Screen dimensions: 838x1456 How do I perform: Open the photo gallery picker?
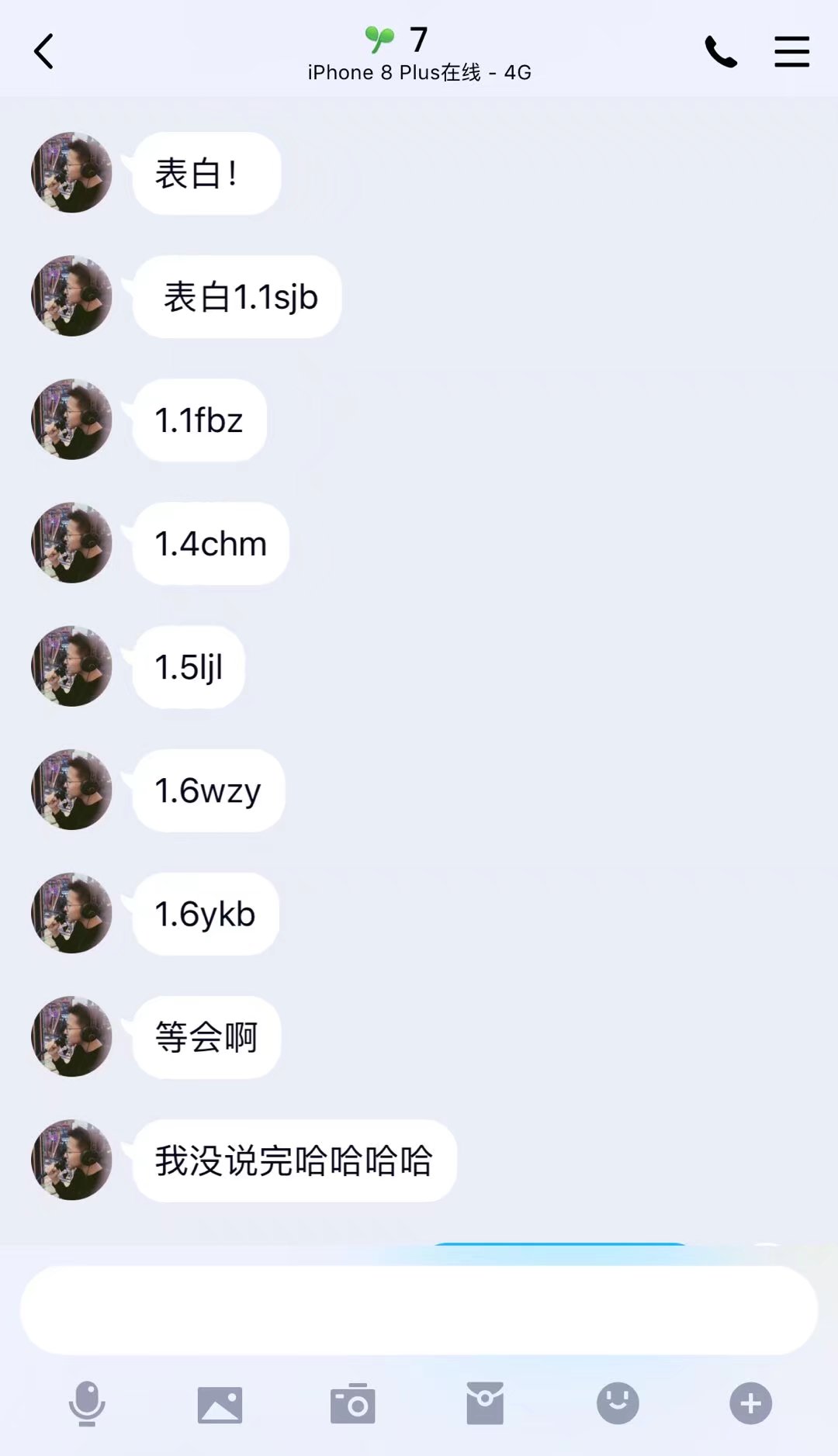(x=220, y=1404)
